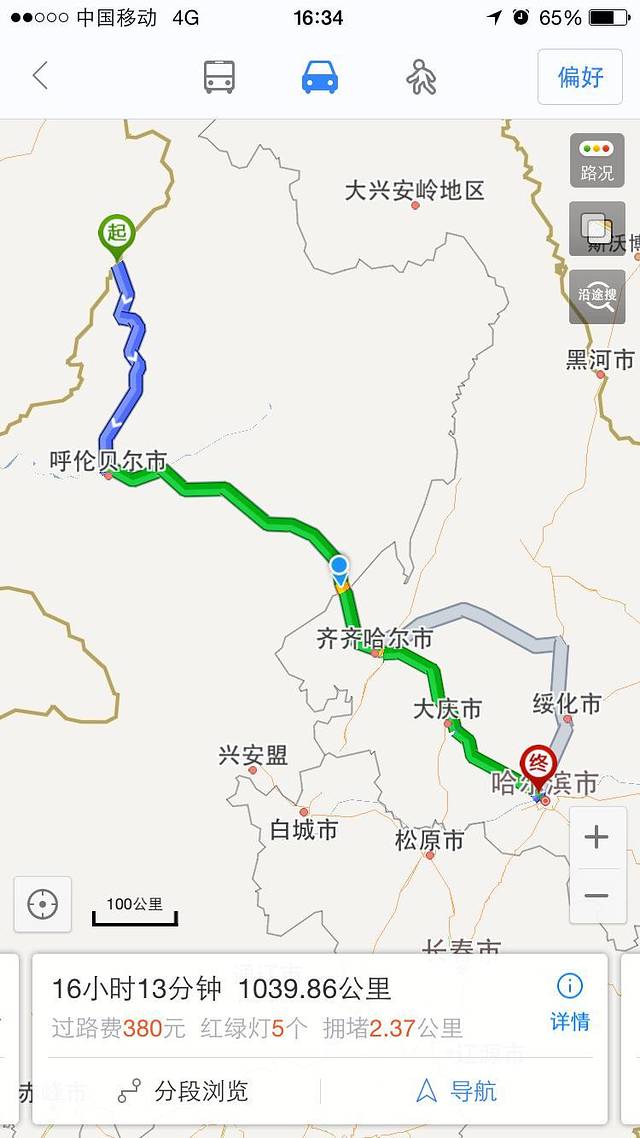This screenshot has width=640, height=1138.
Task: View route 详情 details
Action: 570,1003
